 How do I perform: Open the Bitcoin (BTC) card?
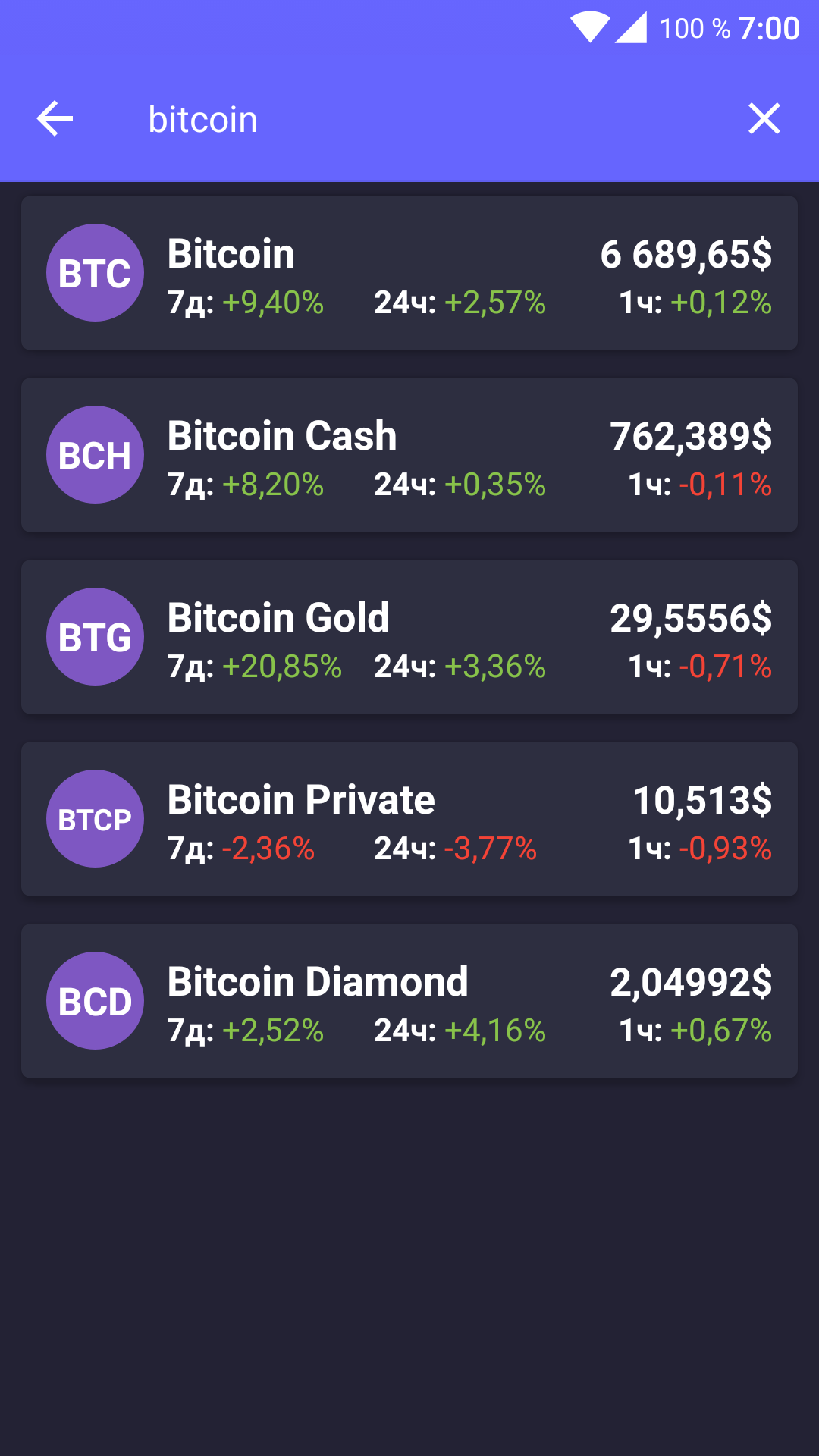pos(409,273)
